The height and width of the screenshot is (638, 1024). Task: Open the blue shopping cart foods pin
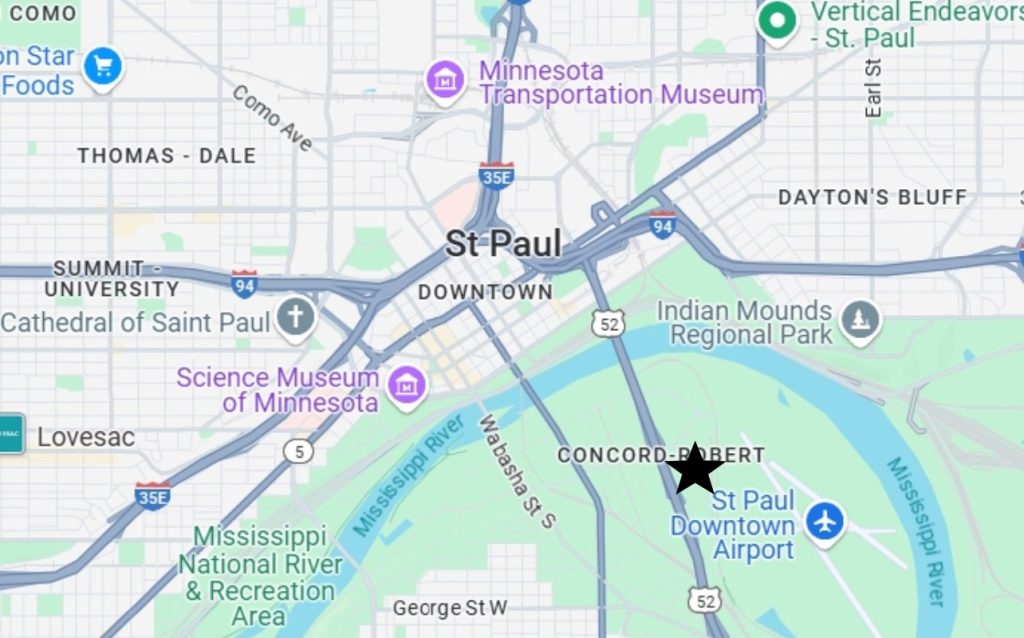pyautogui.click(x=103, y=68)
